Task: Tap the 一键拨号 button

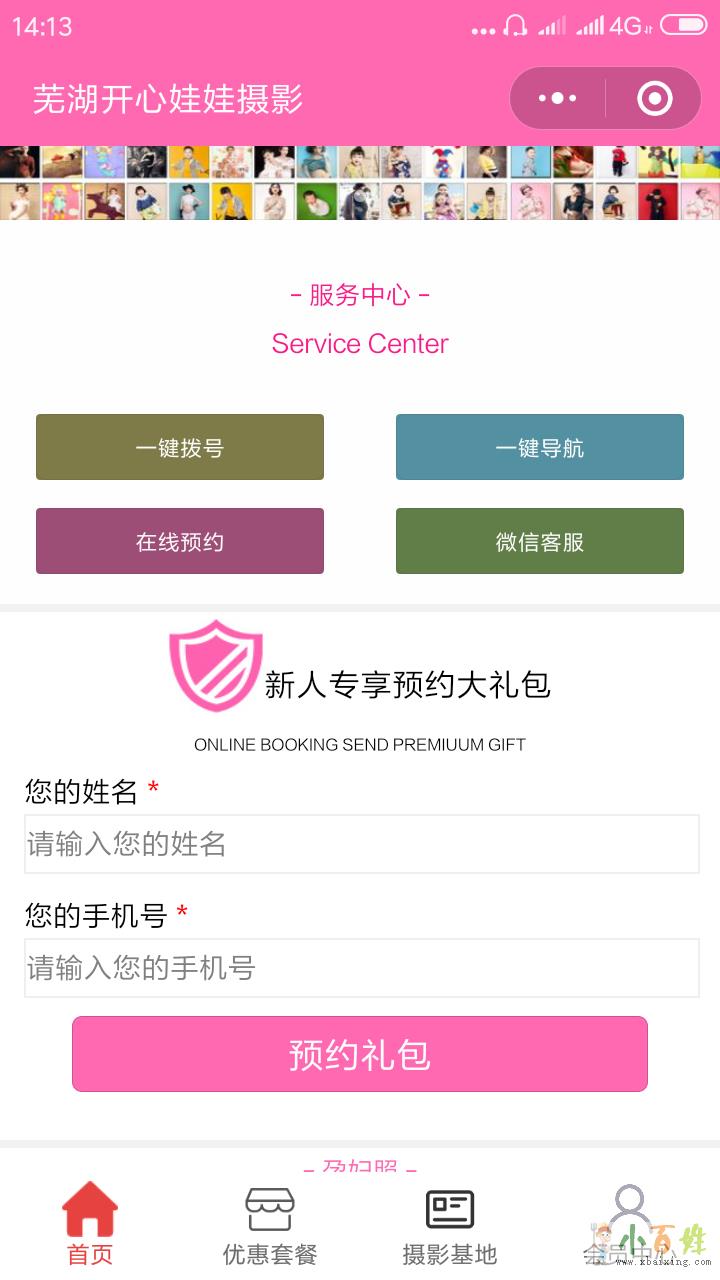Action: click(x=180, y=447)
